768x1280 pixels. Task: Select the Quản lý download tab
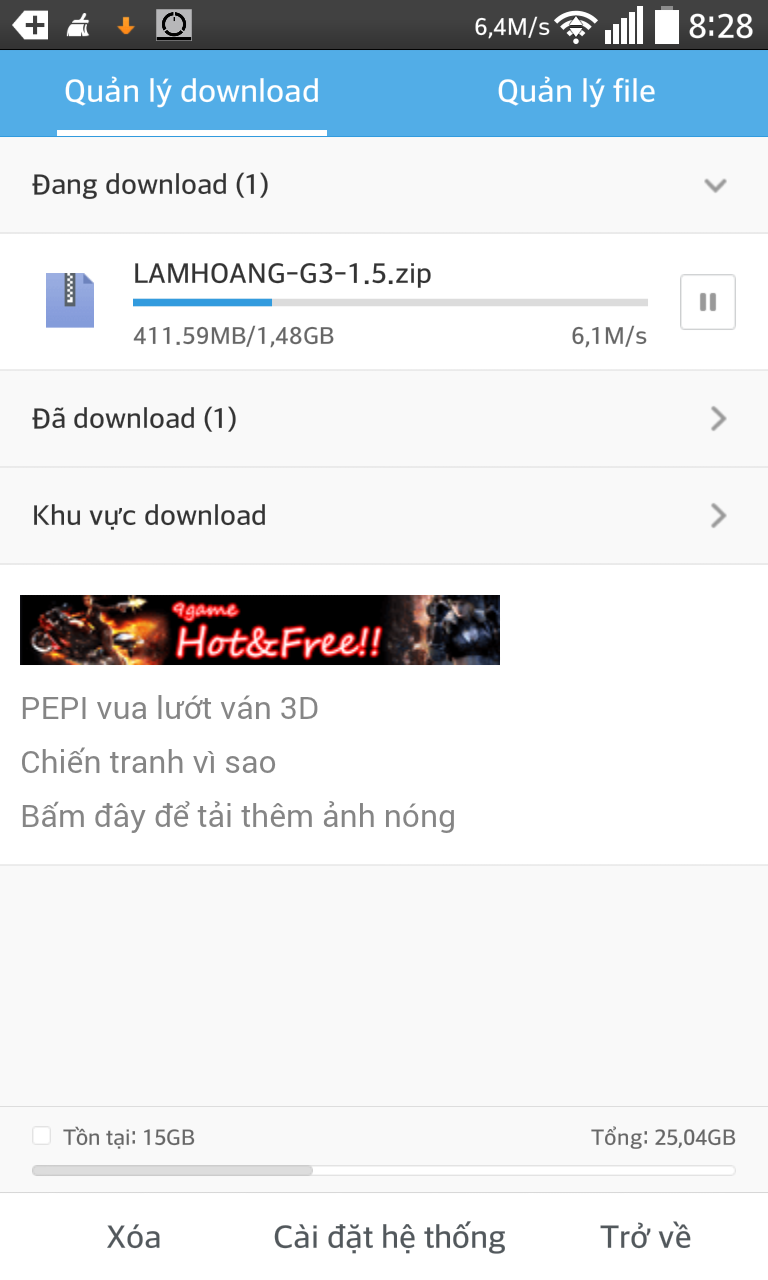point(191,92)
